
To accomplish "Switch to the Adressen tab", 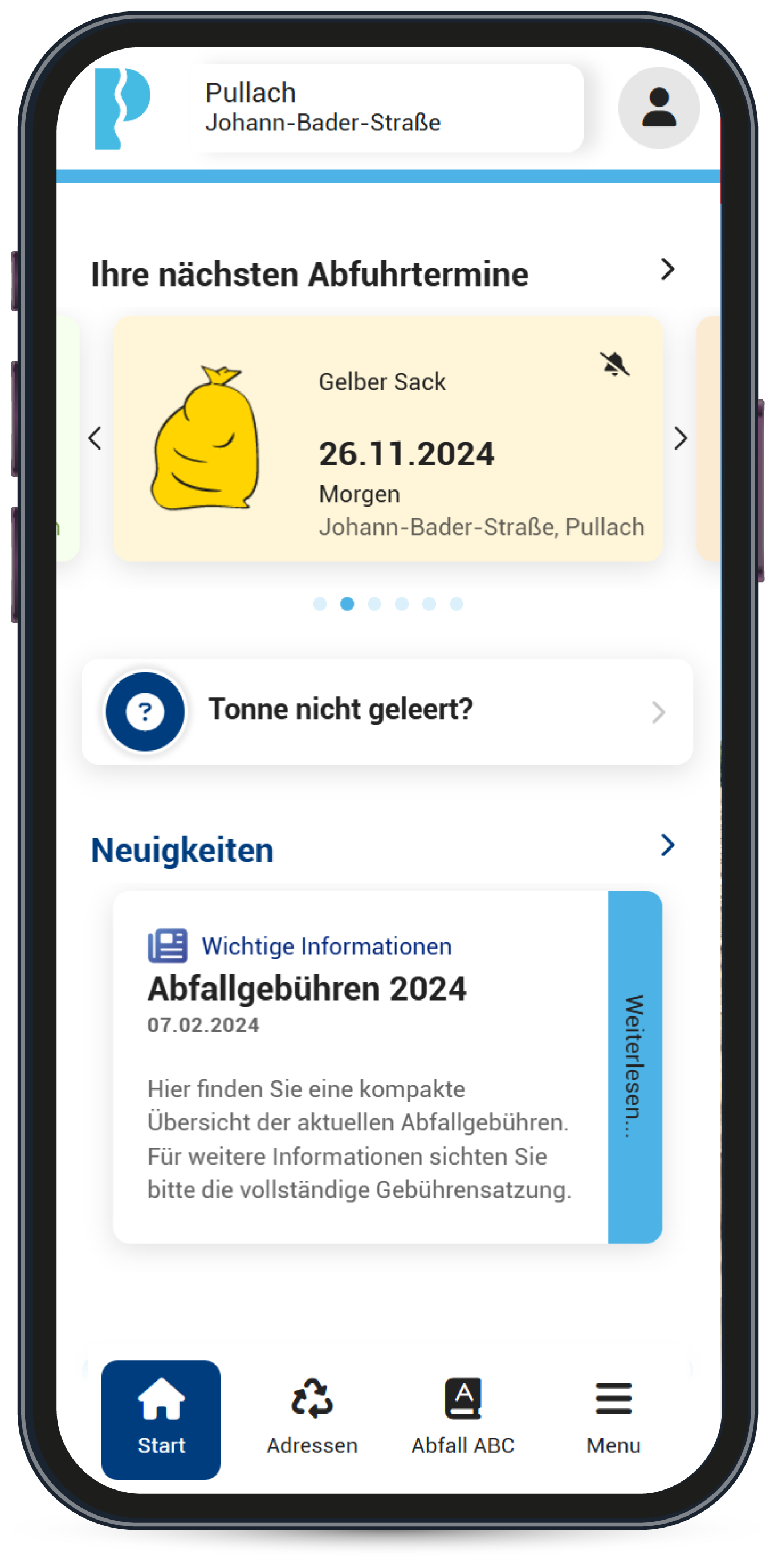I will [x=312, y=1419].
